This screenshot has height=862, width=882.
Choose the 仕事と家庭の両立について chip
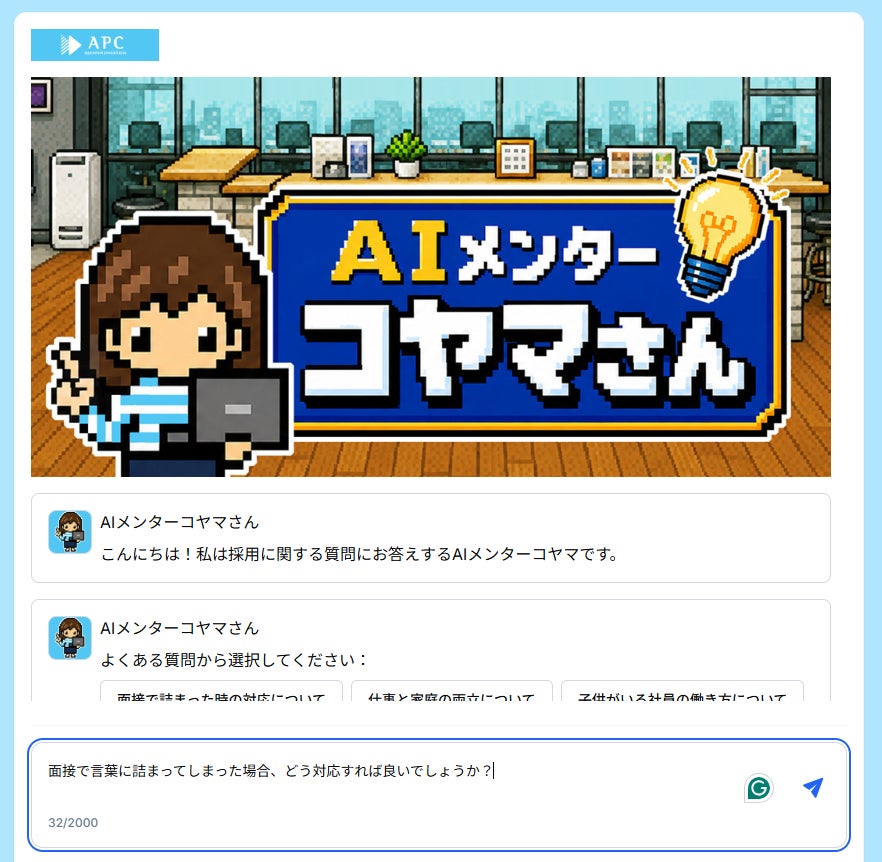[452, 692]
